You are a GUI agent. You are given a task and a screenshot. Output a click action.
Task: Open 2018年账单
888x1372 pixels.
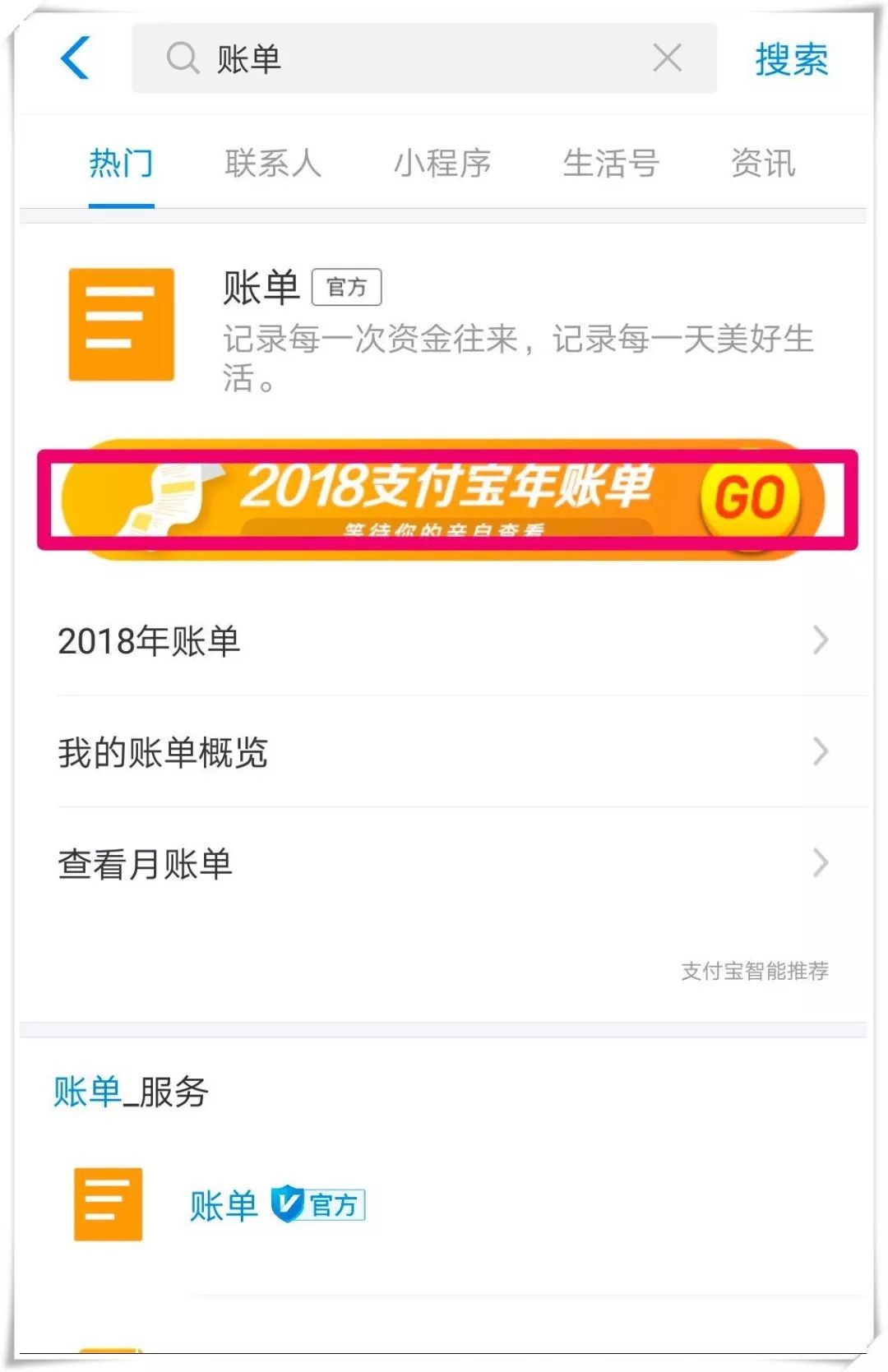[x=444, y=640]
